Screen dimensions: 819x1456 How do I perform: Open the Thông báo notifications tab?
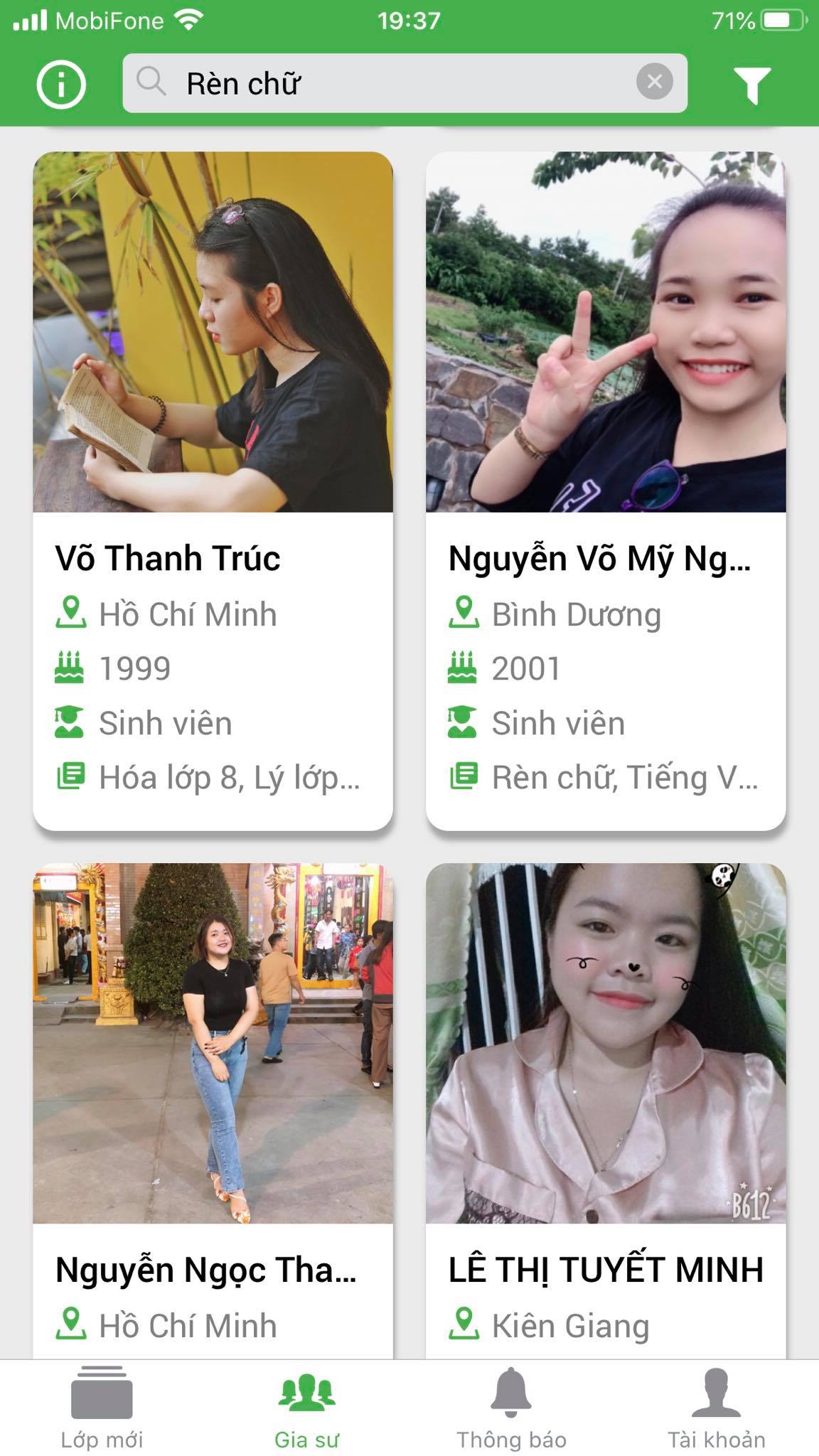[x=511, y=1408]
